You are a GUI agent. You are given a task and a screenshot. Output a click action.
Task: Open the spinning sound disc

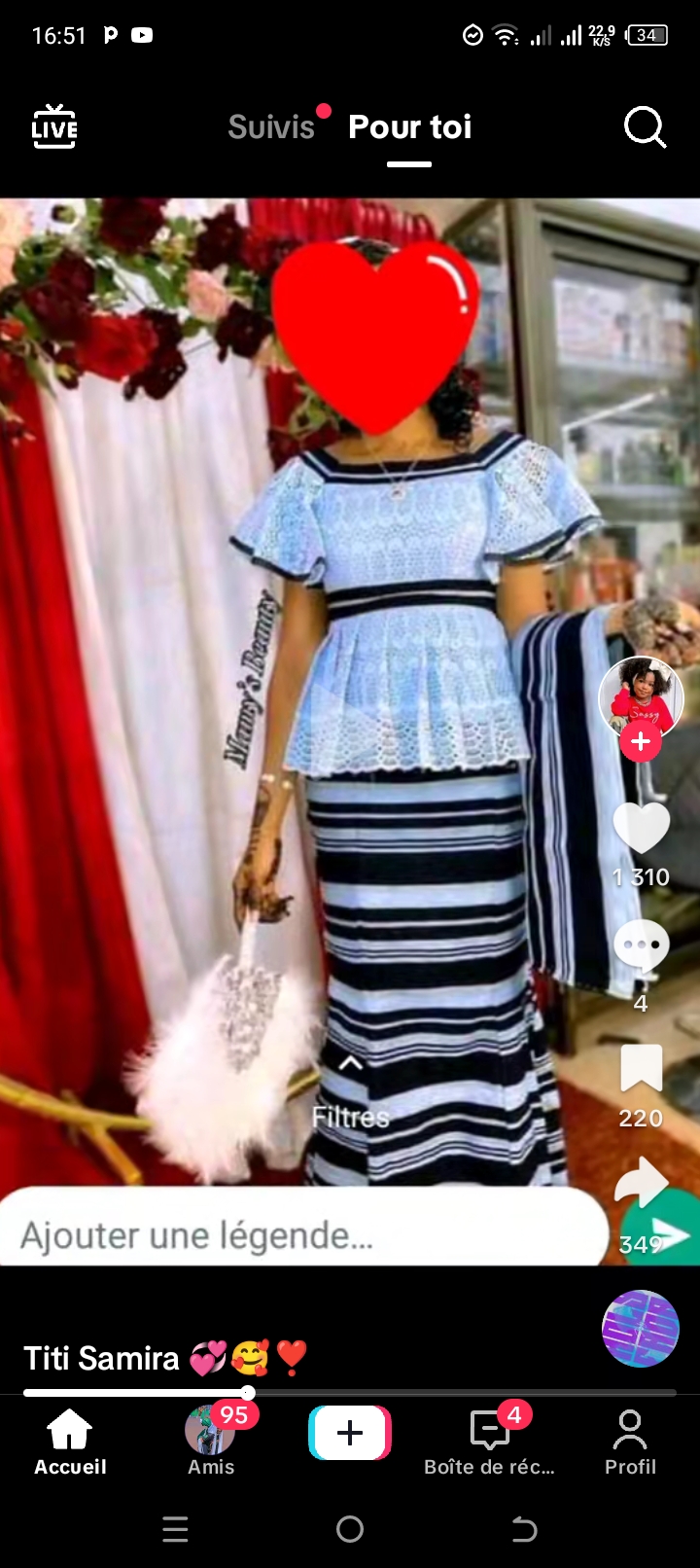[x=641, y=1329]
